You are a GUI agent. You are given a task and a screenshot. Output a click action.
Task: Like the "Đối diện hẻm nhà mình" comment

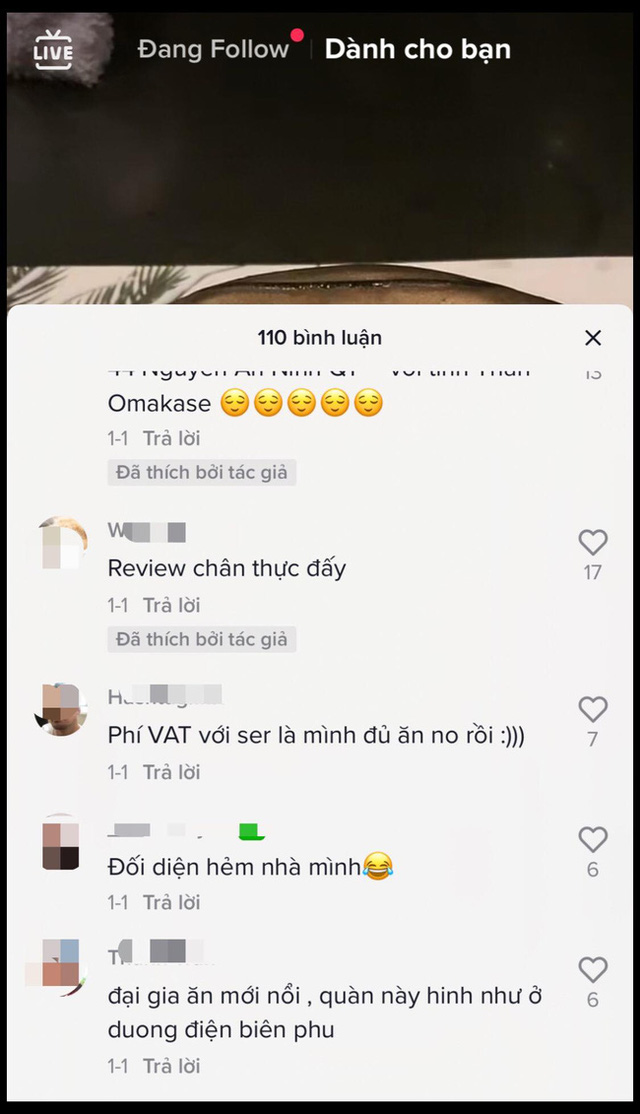click(592, 840)
